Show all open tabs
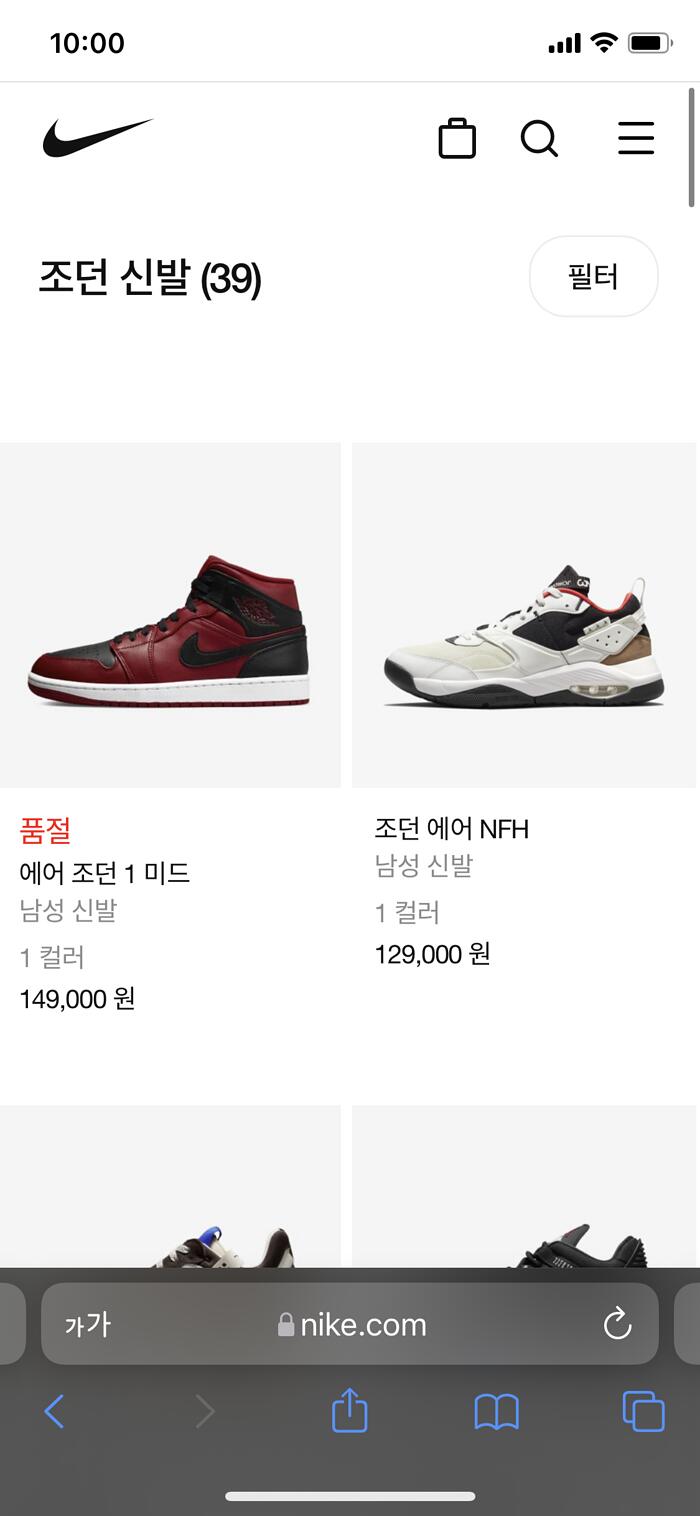This screenshot has height=1516, width=700. coord(643,1412)
